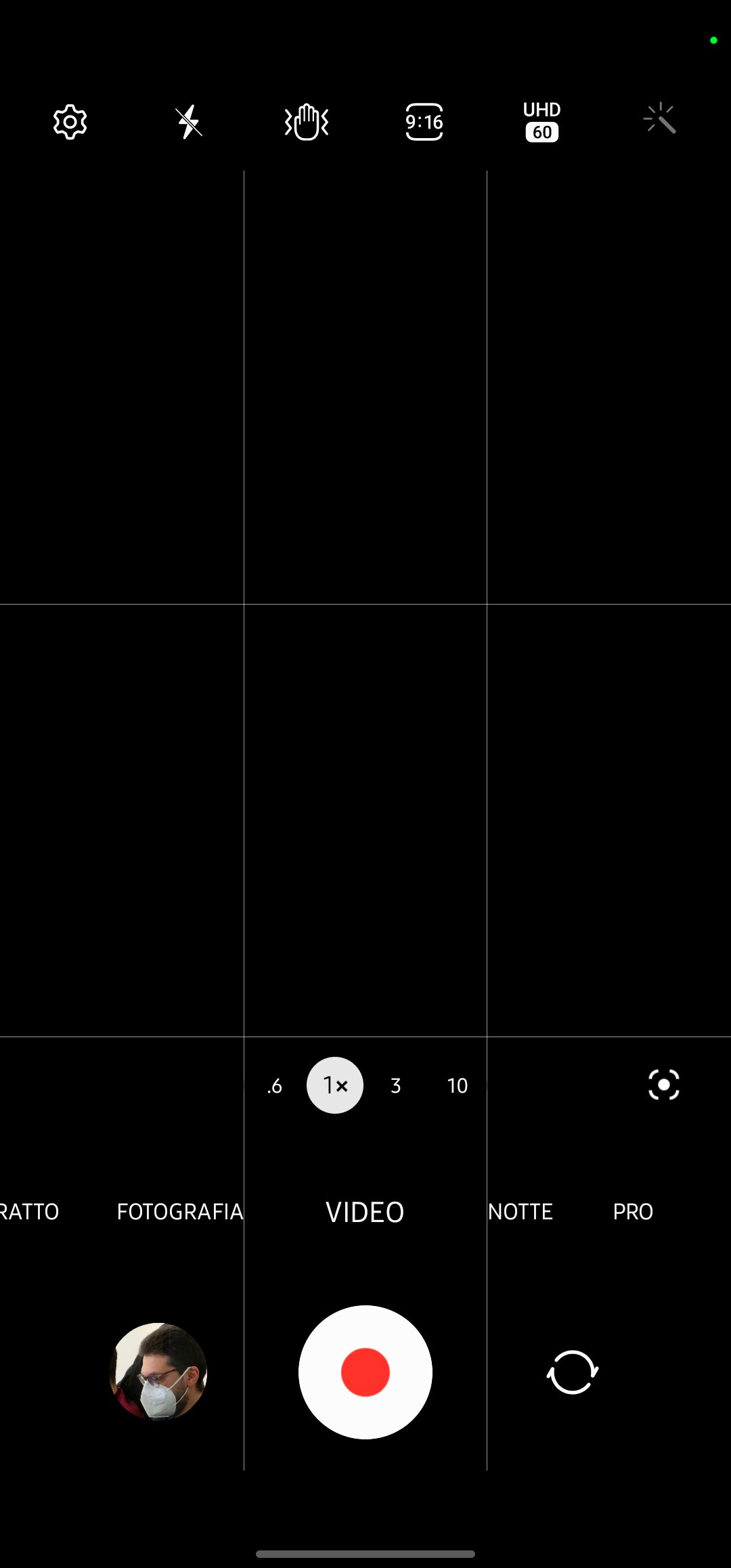Change the 9:16 aspect ratio

coord(424,122)
